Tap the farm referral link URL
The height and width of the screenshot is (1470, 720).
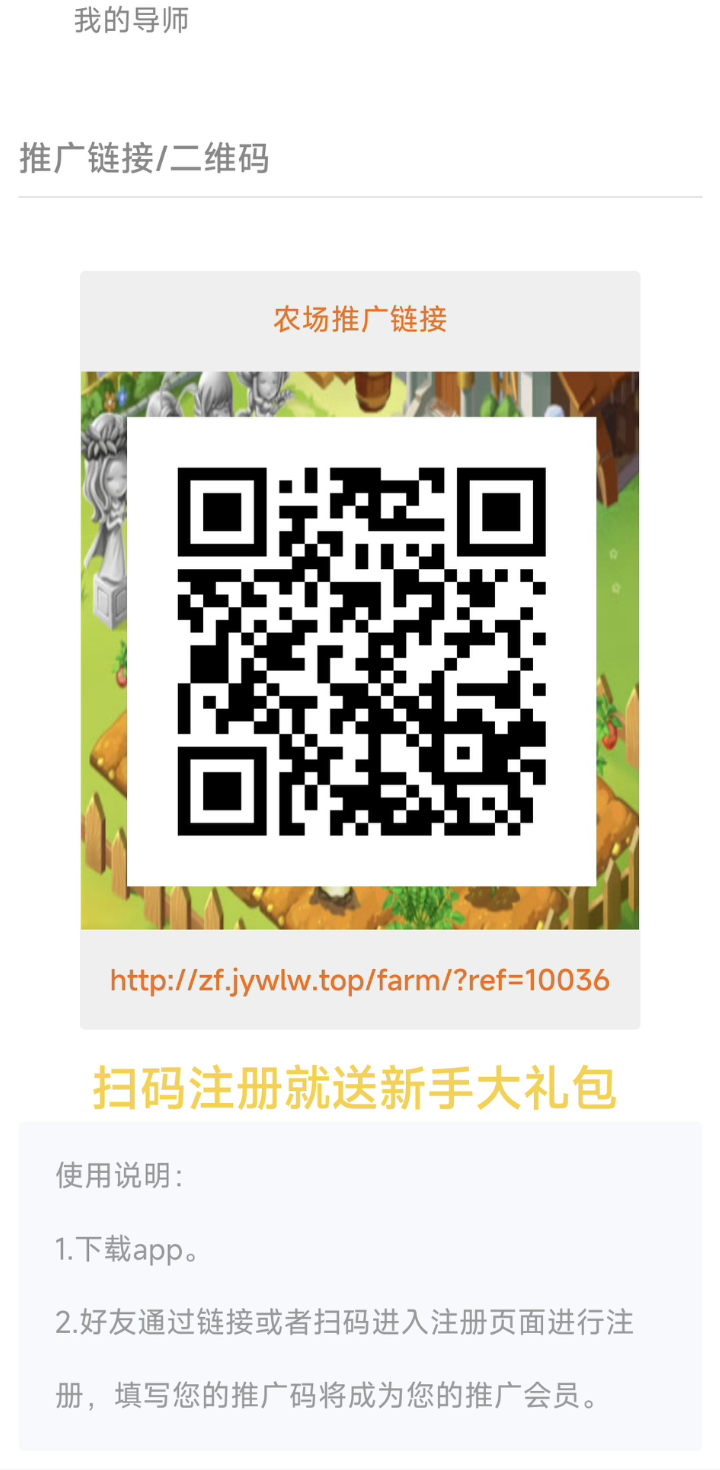pyautogui.click(x=359, y=980)
